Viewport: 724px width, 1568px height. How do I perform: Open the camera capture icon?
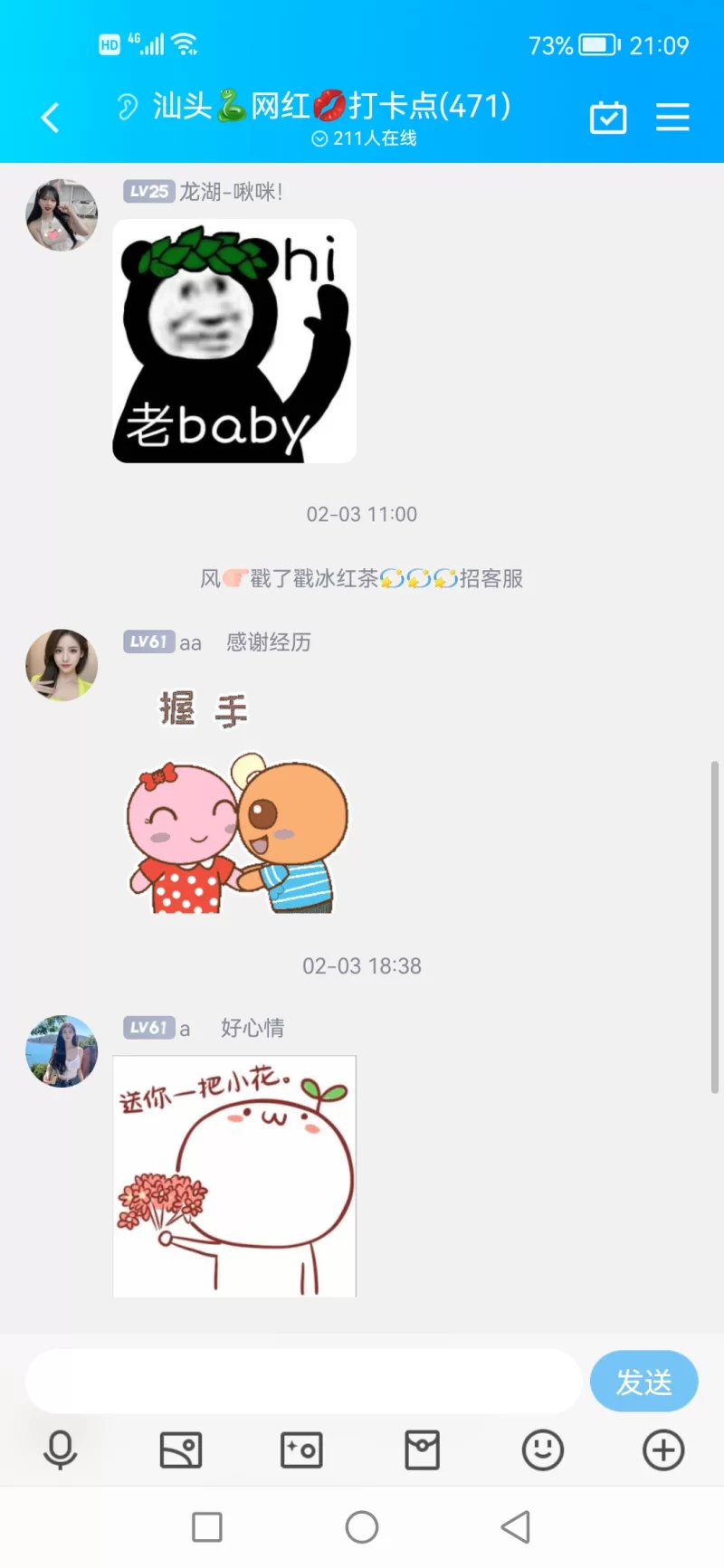(x=301, y=1450)
